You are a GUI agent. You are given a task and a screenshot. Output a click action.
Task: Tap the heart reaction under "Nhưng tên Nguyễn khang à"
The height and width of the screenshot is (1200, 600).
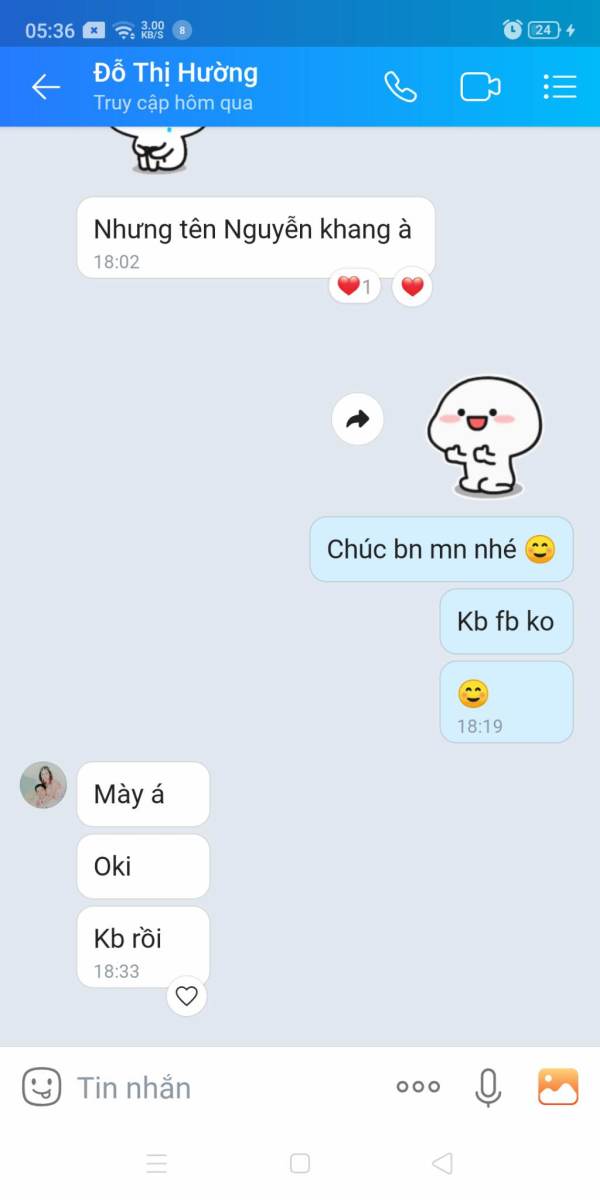point(412,288)
